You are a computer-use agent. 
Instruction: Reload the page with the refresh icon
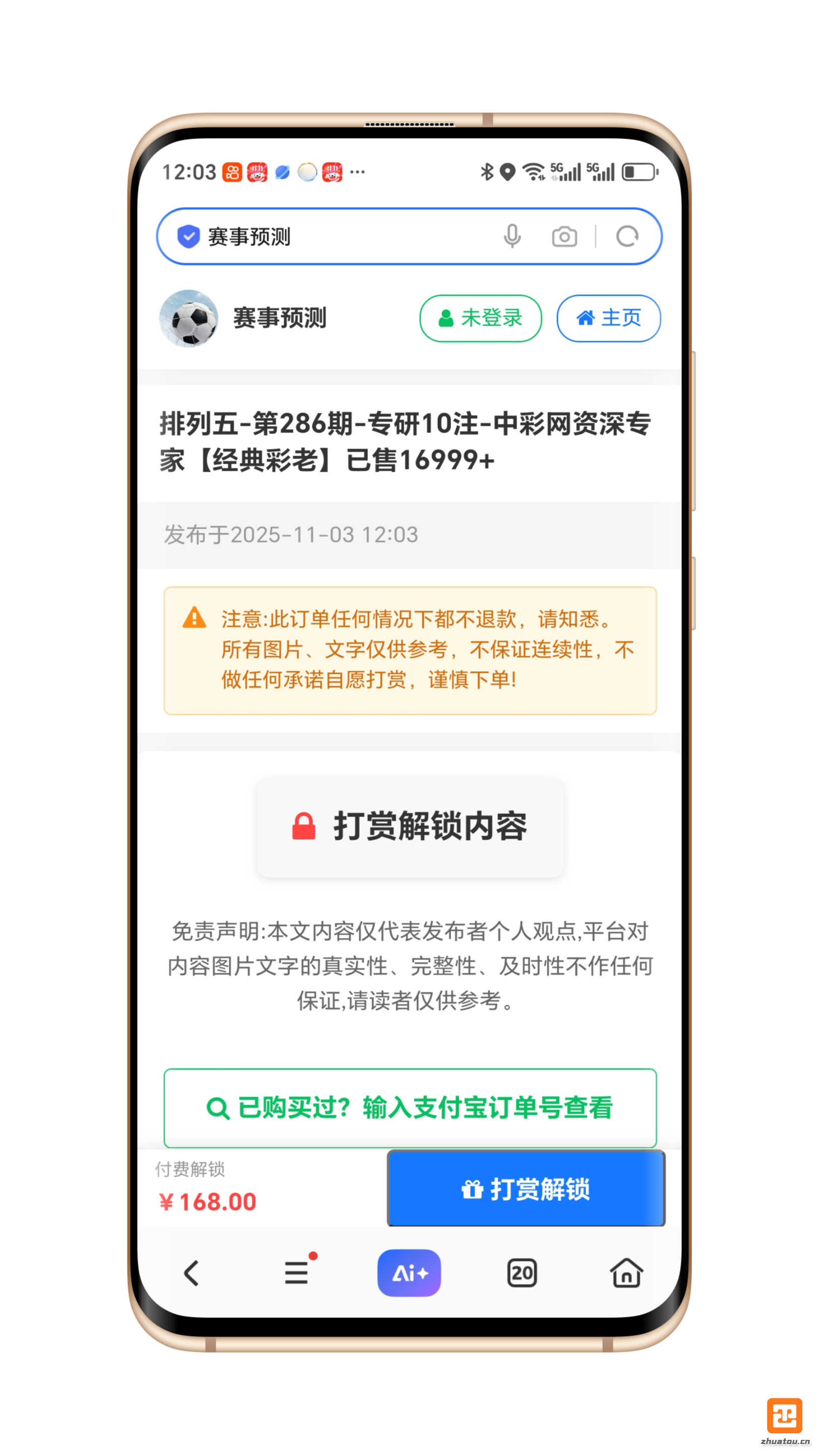click(x=627, y=236)
